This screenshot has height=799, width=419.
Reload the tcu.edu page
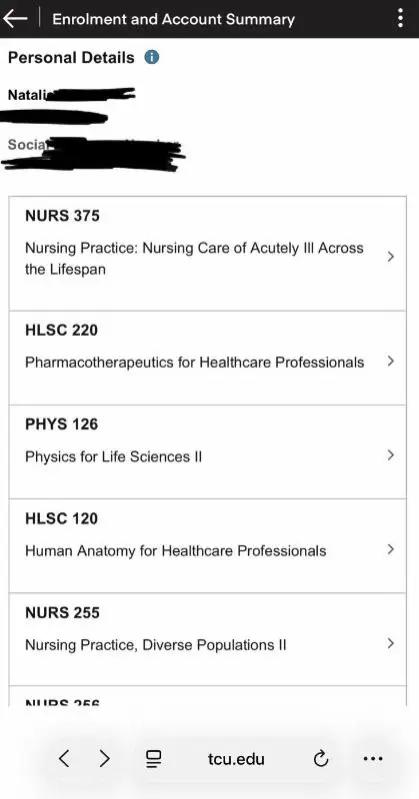pos(321,759)
